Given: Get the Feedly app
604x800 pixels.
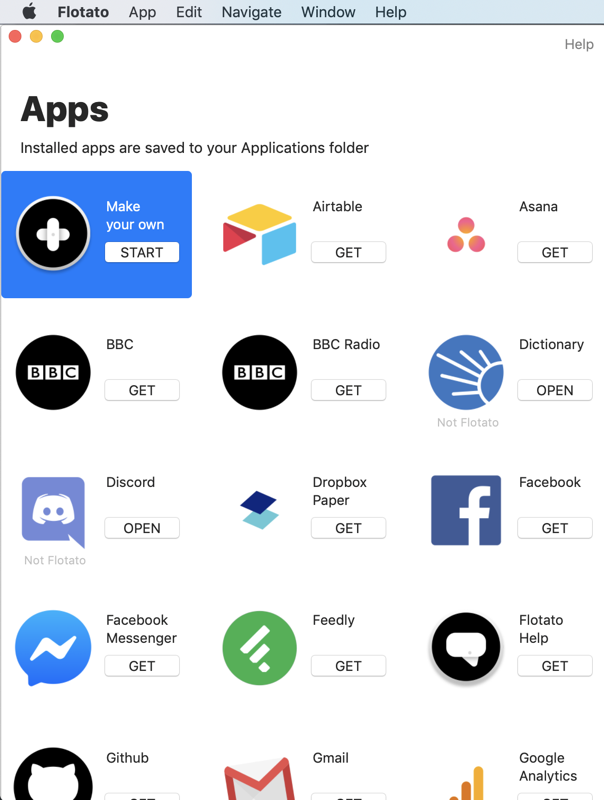Looking at the screenshot, I should pos(348,666).
